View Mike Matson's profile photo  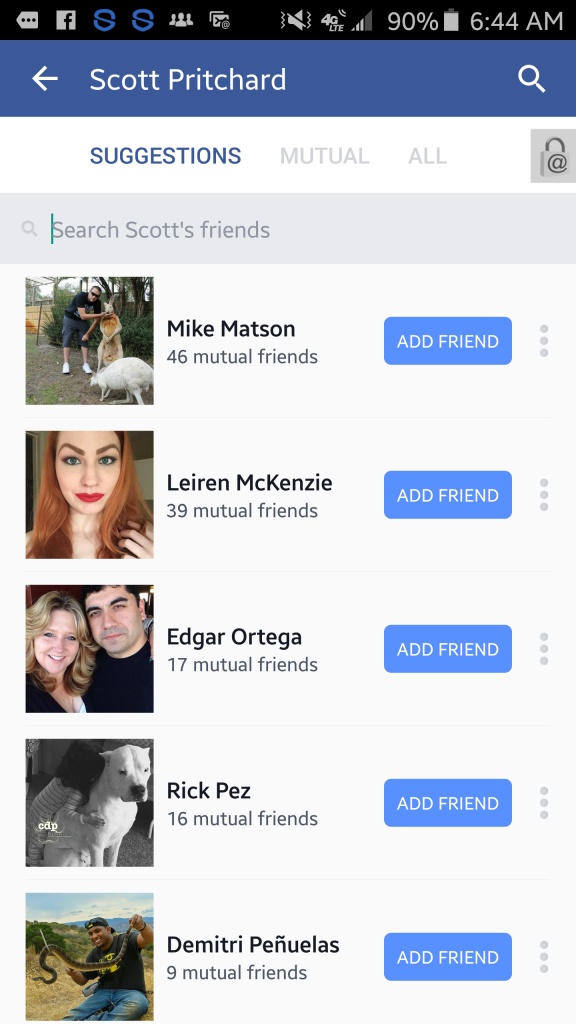click(89, 341)
